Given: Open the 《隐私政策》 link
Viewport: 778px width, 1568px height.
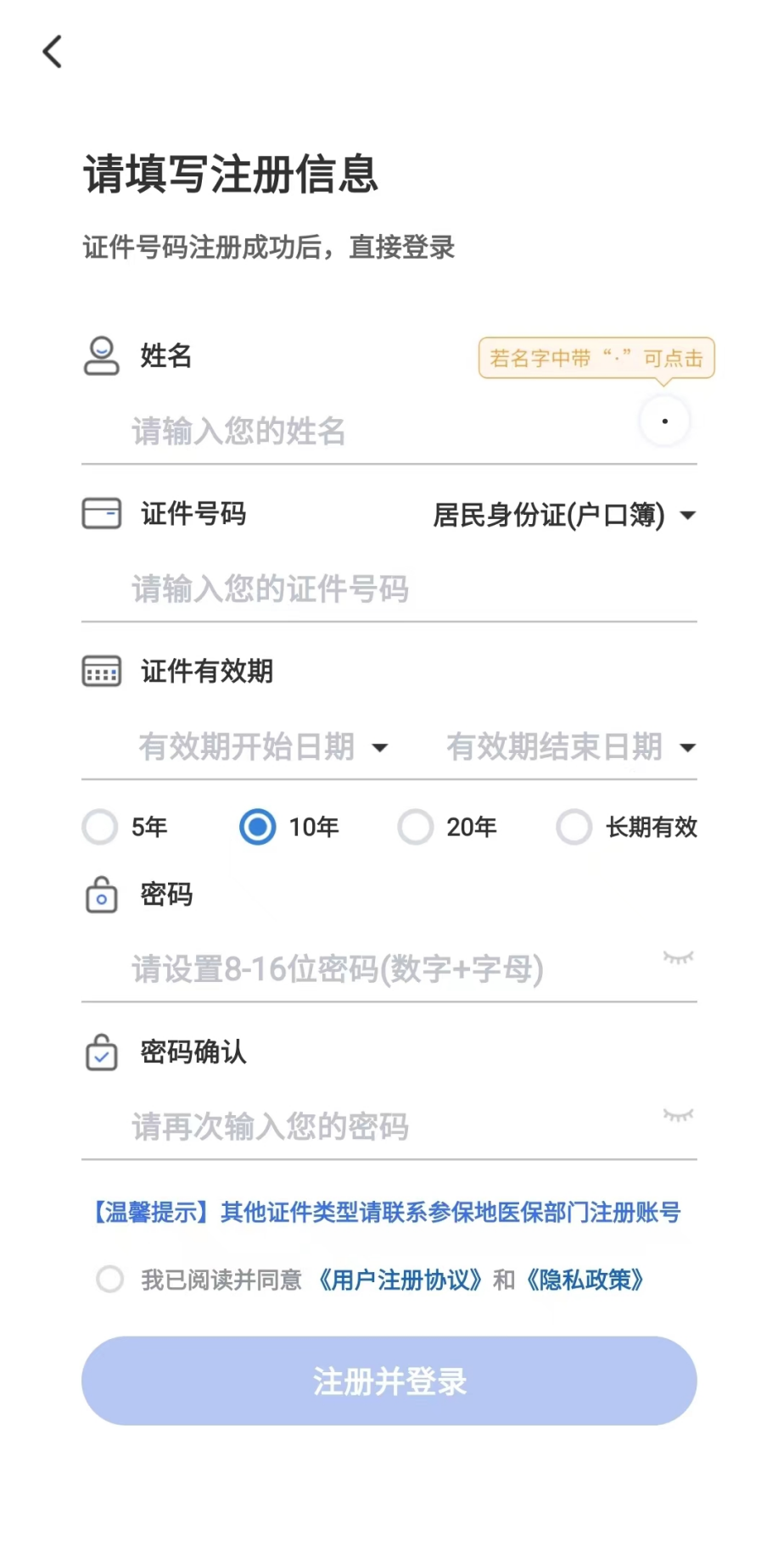Looking at the screenshot, I should click(587, 1281).
